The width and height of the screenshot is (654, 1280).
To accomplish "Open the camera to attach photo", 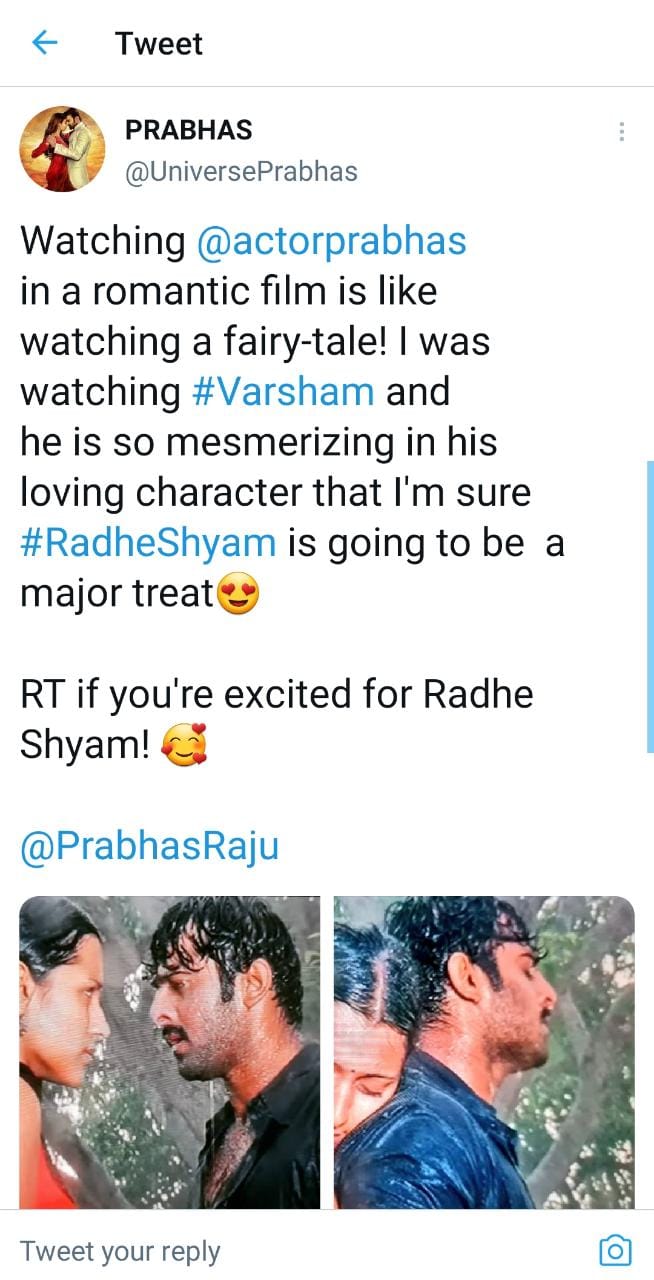I will [614, 1250].
